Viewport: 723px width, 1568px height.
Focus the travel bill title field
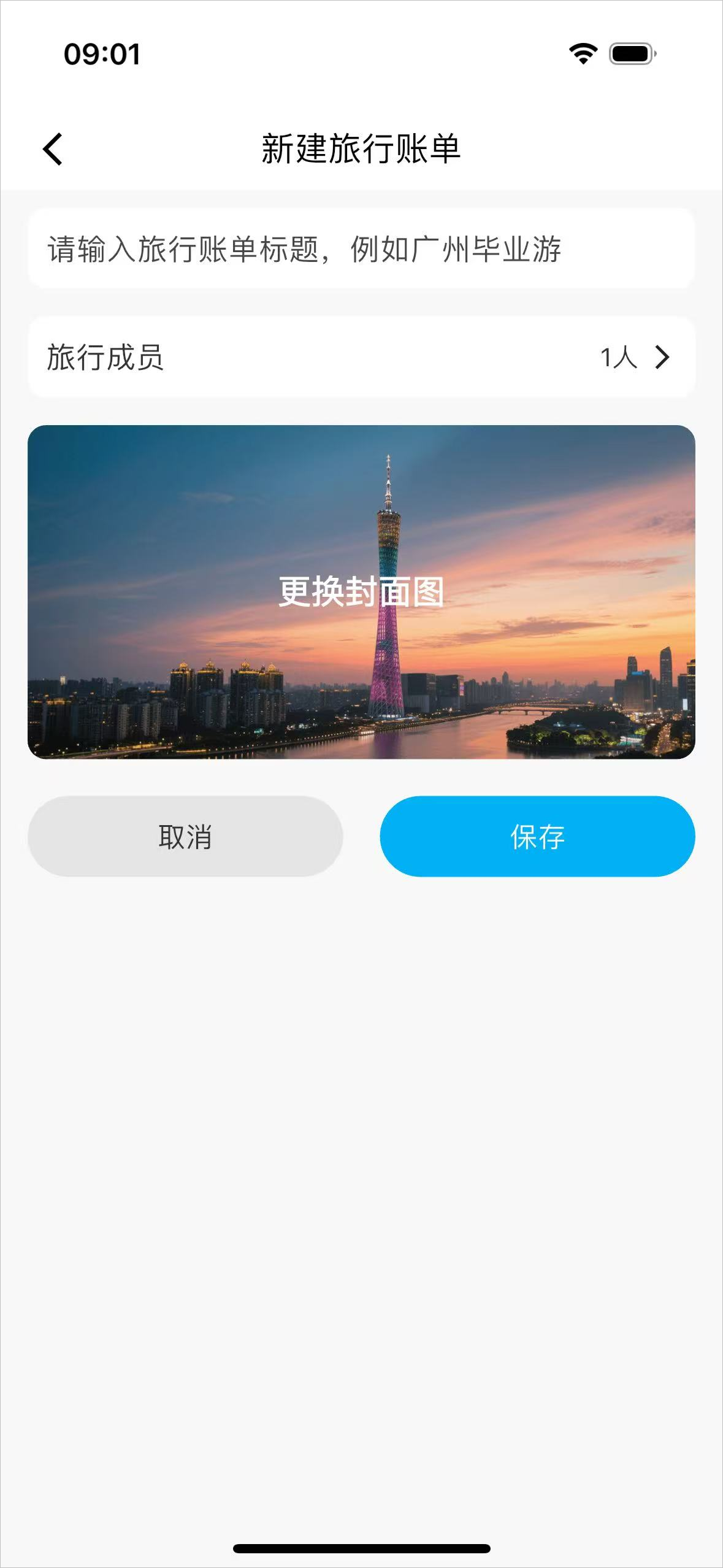tap(361, 249)
